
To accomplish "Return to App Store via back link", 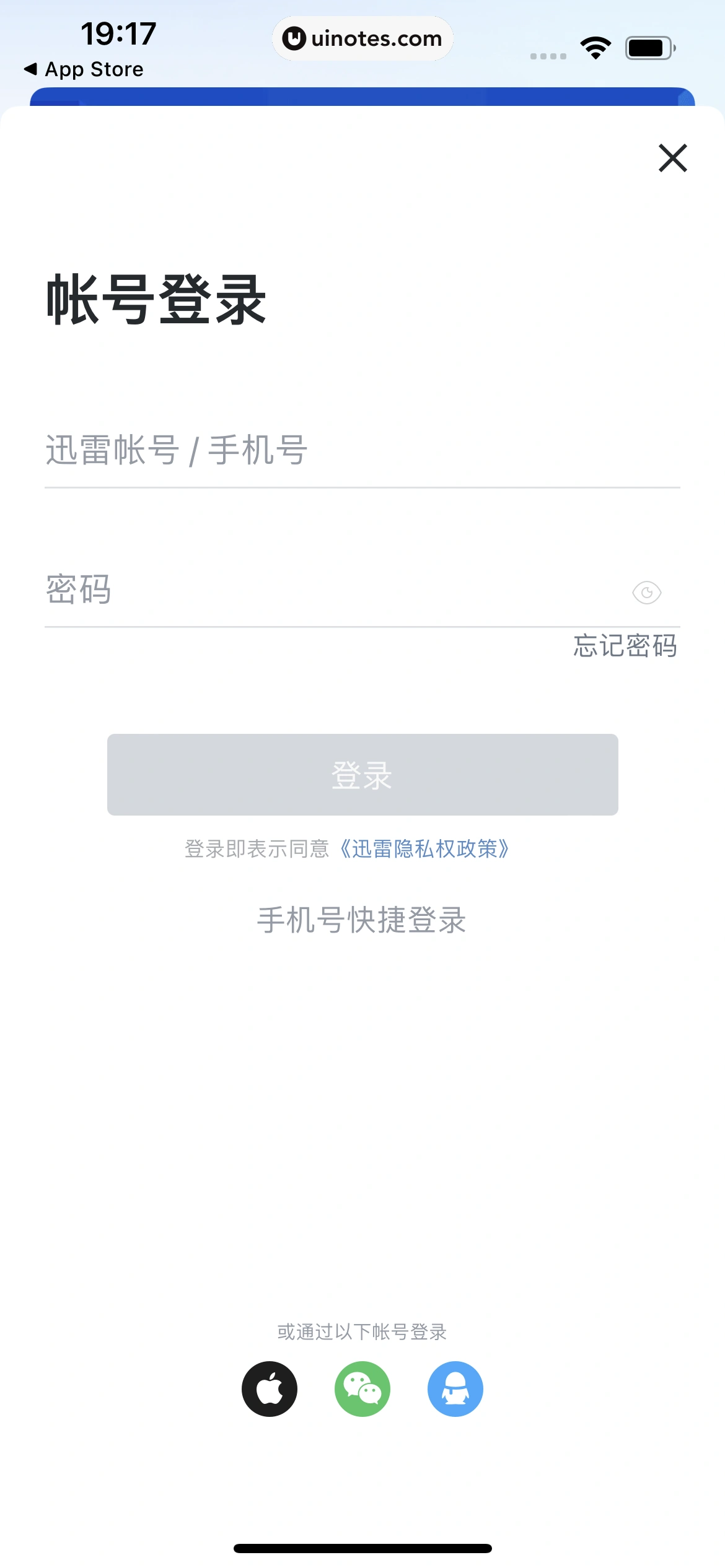I will (84, 69).
